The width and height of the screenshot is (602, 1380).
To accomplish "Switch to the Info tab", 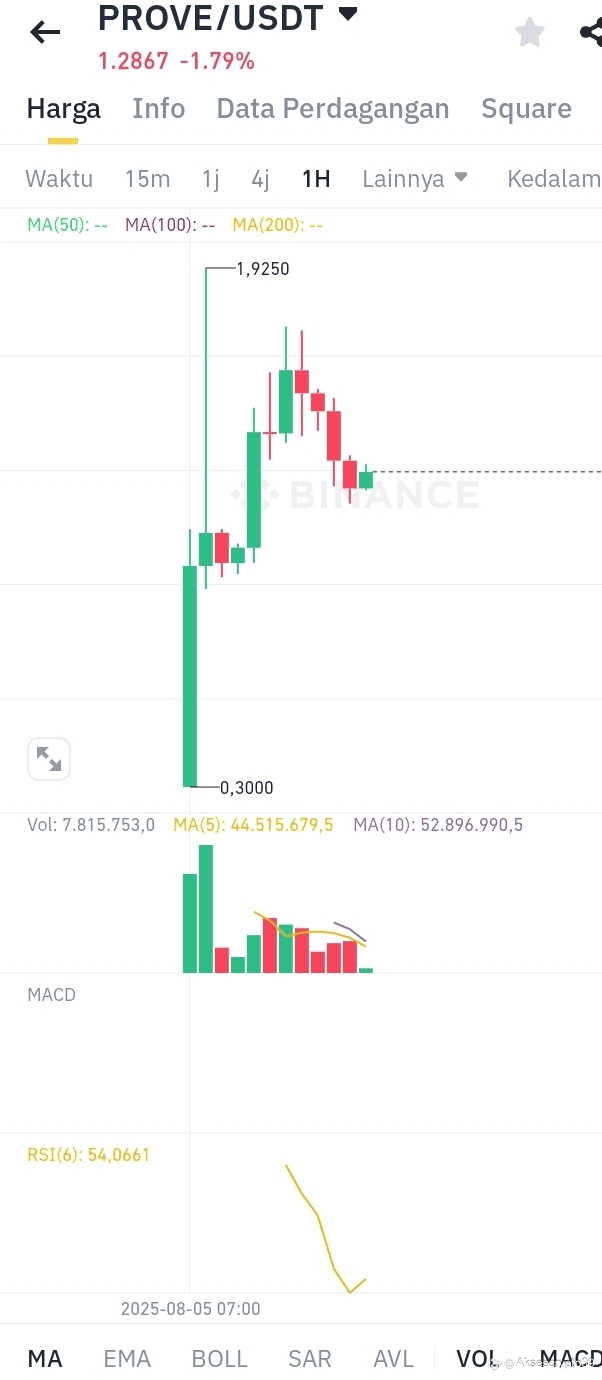I will point(159,109).
